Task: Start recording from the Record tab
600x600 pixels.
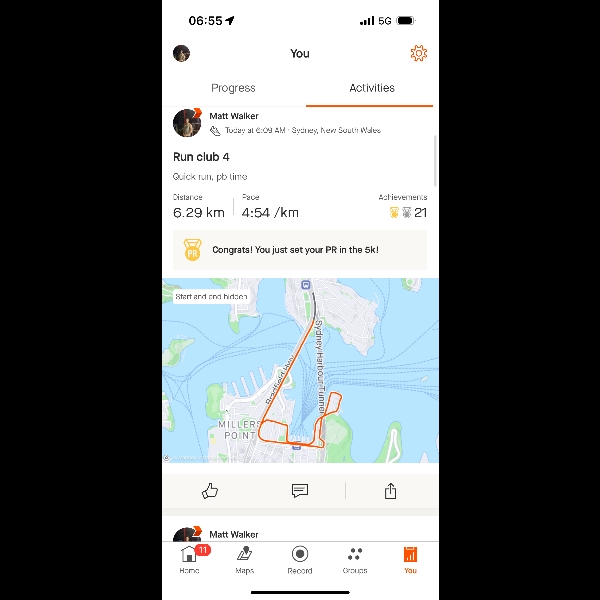Action: click(x=299, y=559)
